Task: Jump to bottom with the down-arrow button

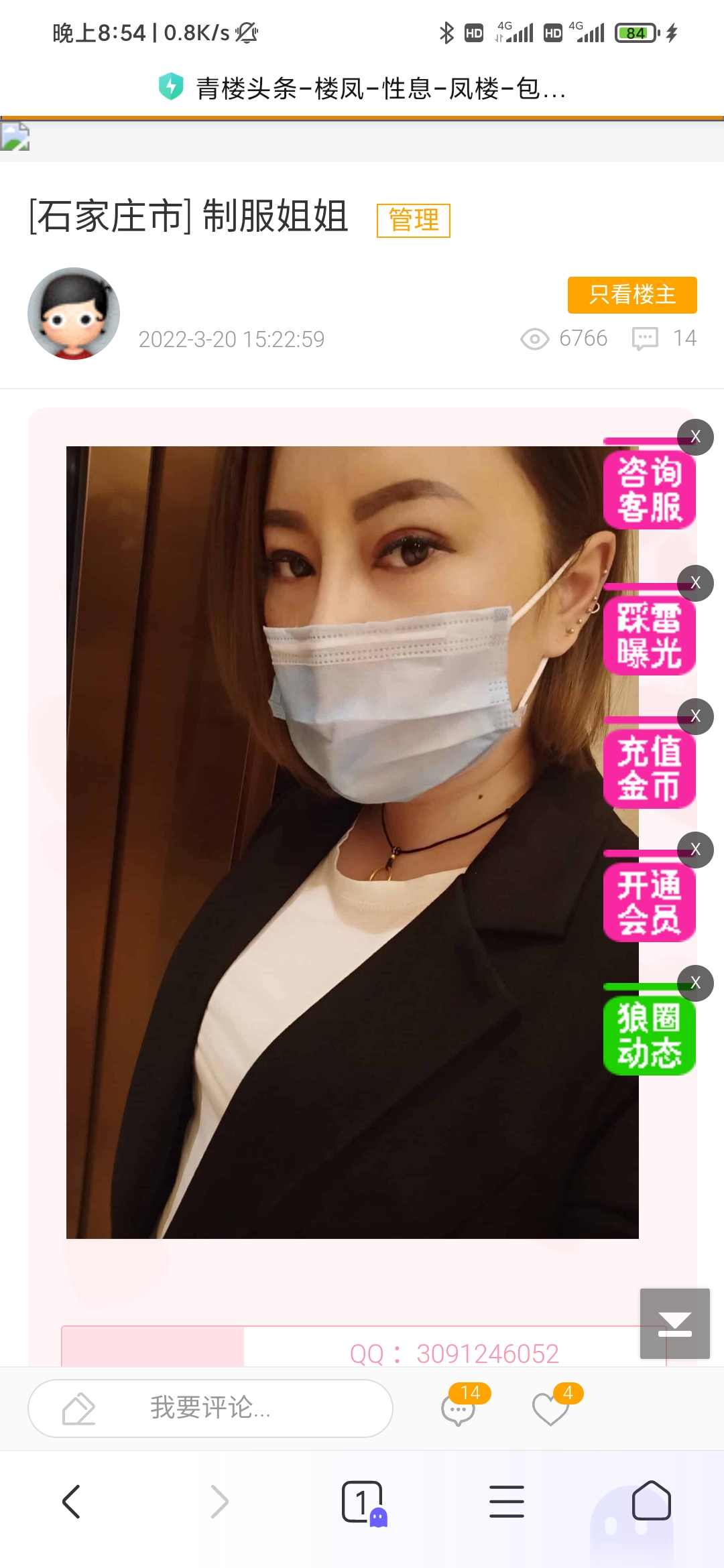Action: 674,1323
